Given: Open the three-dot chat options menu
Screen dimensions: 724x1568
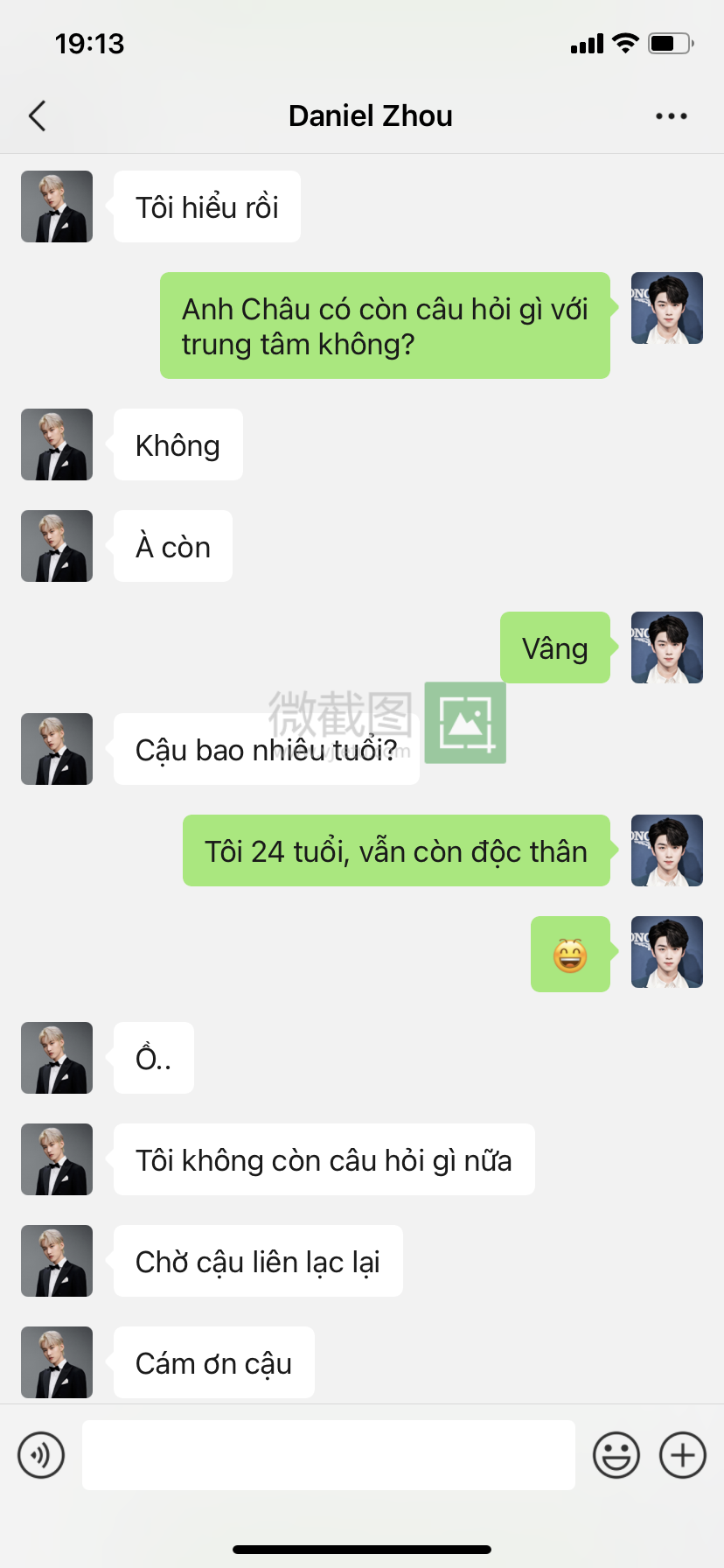Looking at the screenshot, I should (671, 115).
